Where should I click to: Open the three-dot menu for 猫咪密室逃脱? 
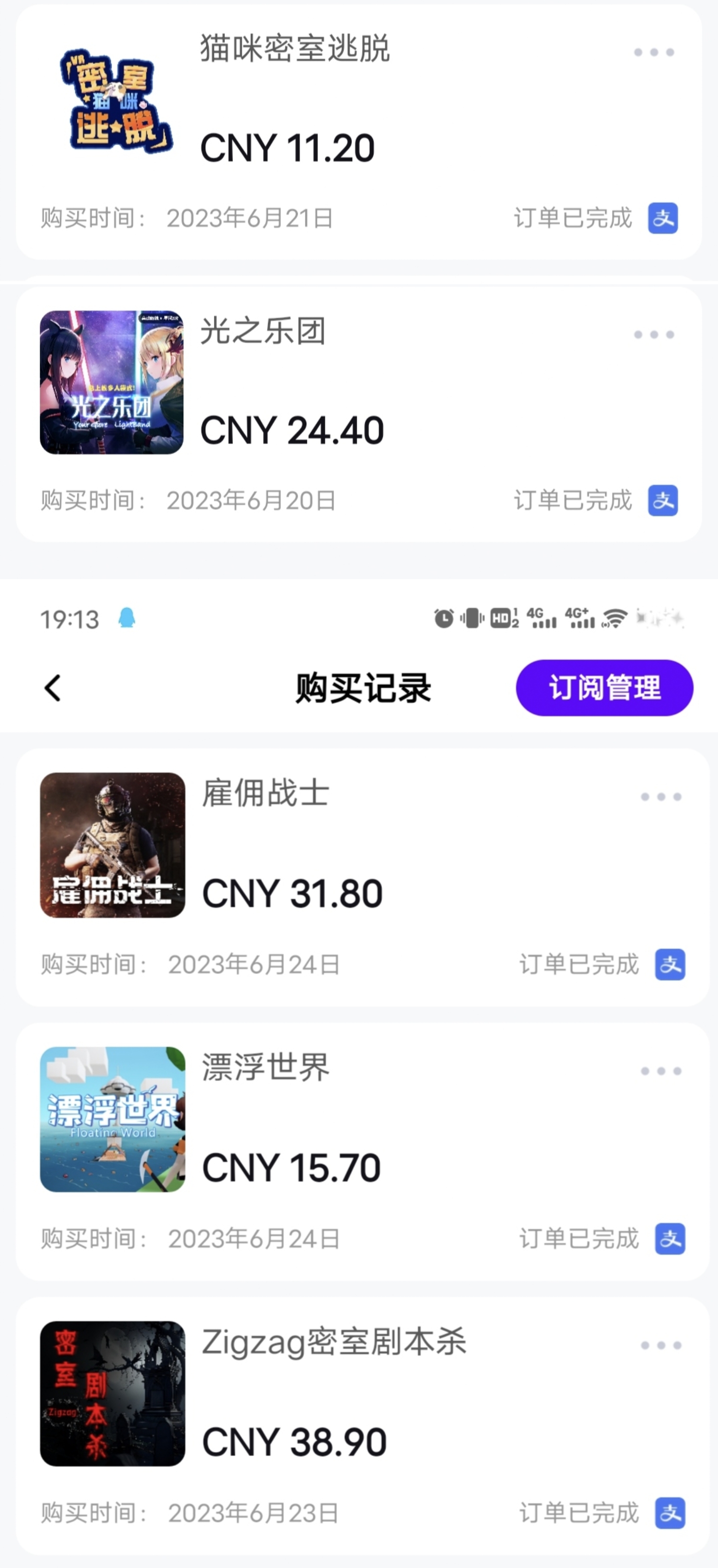click(x=653, y=52)
